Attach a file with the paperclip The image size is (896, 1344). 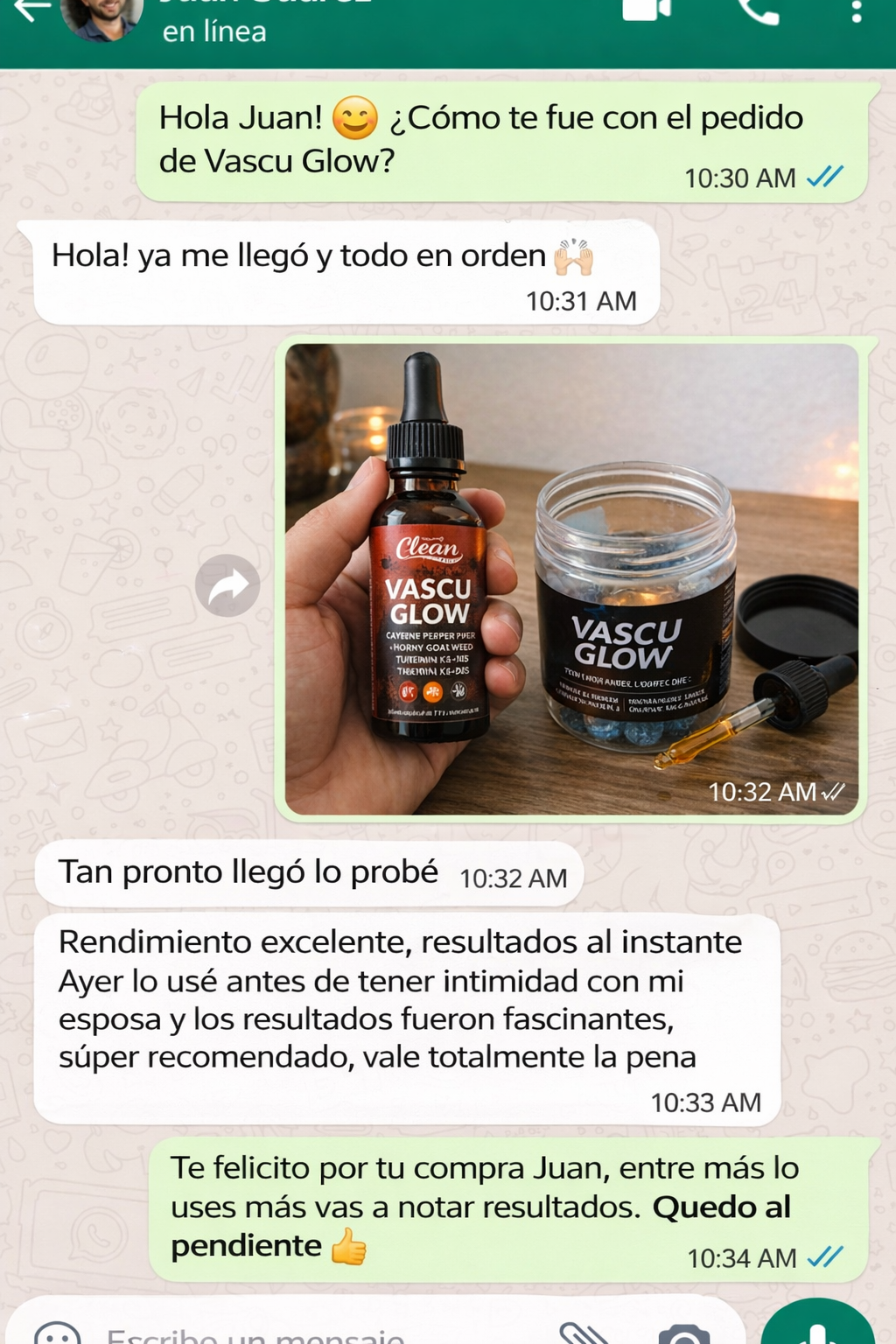coord(584,1333)
